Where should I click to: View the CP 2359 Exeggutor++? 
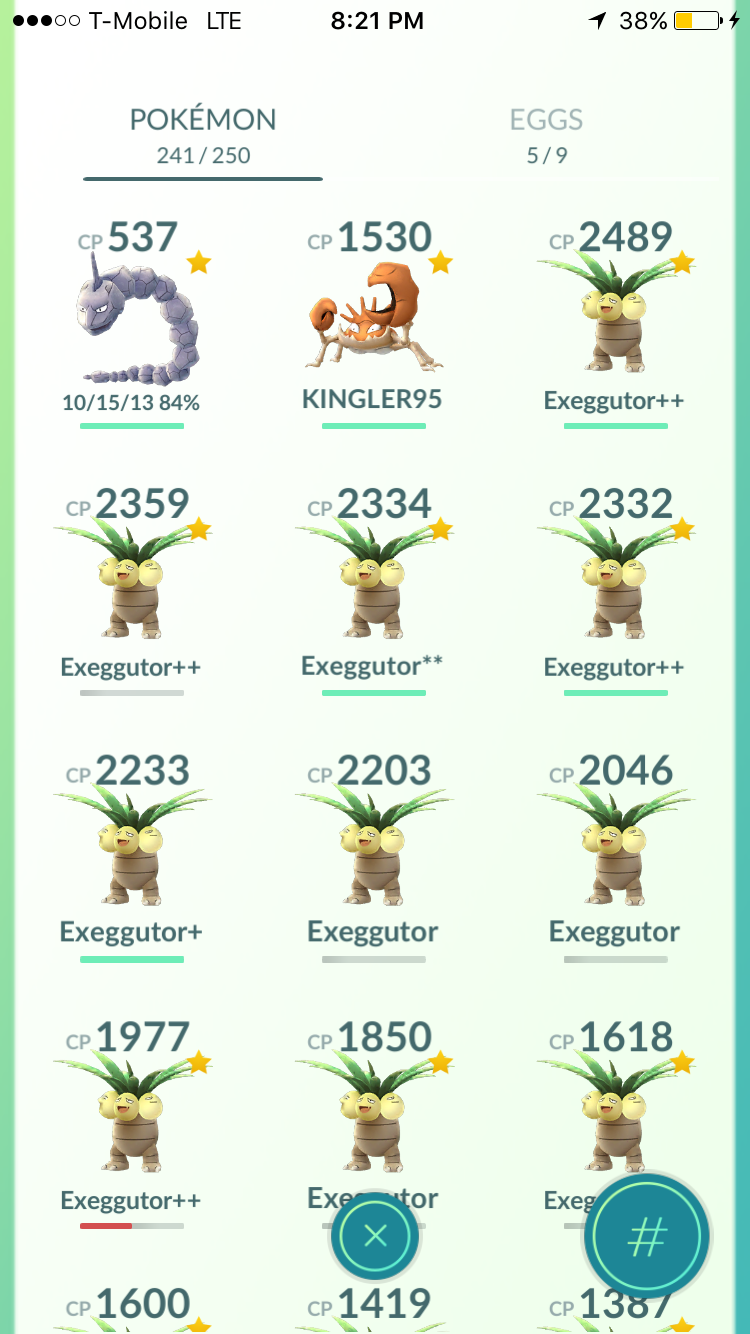point(132,592)
